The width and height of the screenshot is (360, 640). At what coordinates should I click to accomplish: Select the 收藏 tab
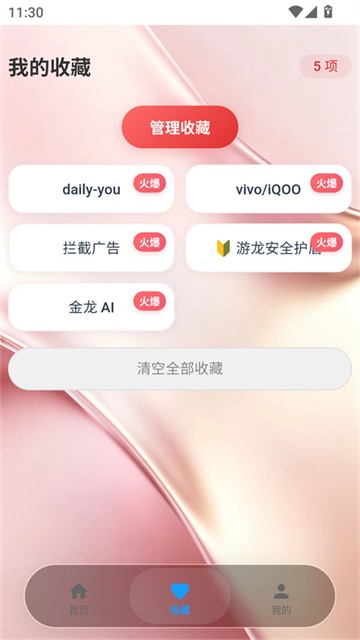(x=180, y=598)
